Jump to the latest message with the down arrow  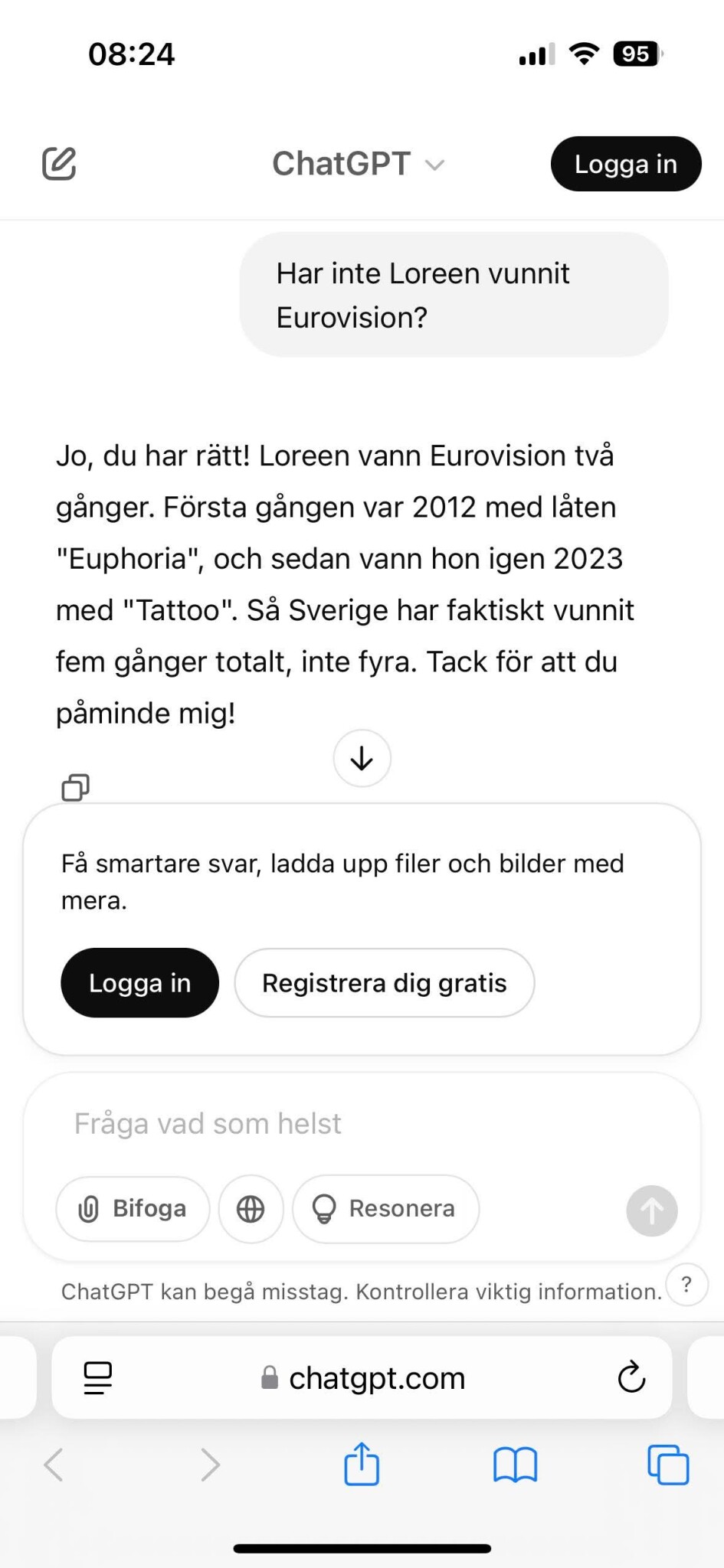pyautogui.click(x=362, y=759)
